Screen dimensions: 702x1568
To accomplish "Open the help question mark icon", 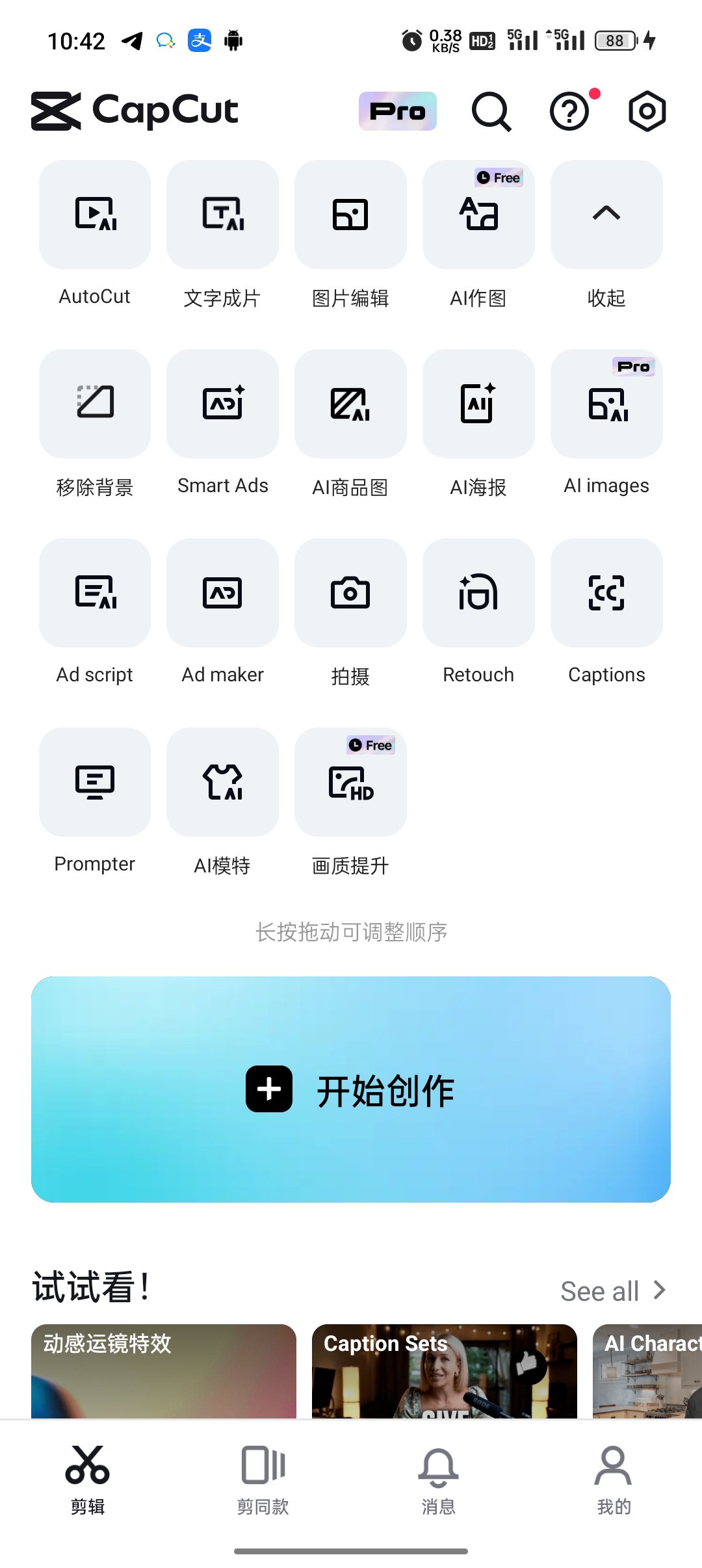I will 570,111.
